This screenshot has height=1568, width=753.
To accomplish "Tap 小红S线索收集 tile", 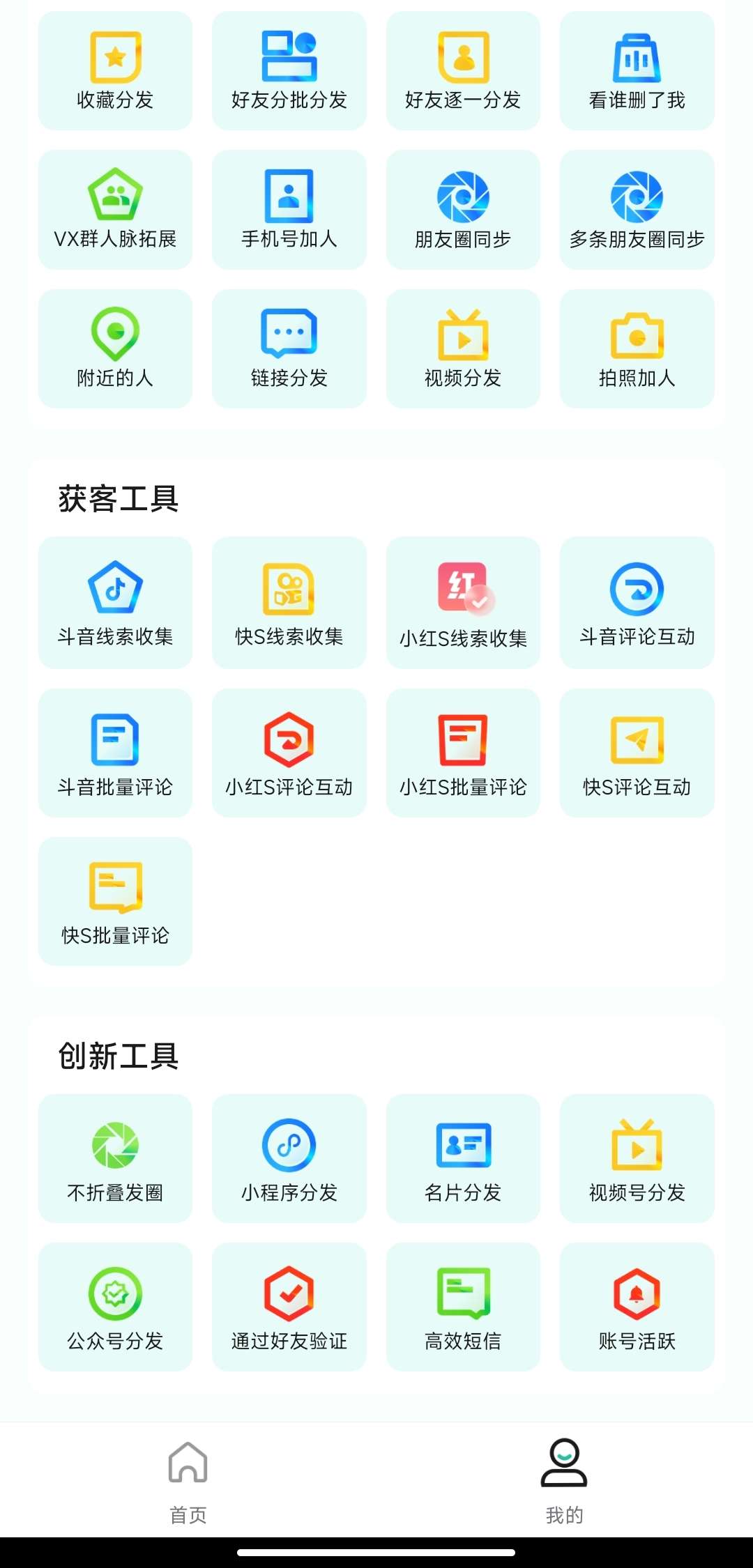I will point(463,603).
